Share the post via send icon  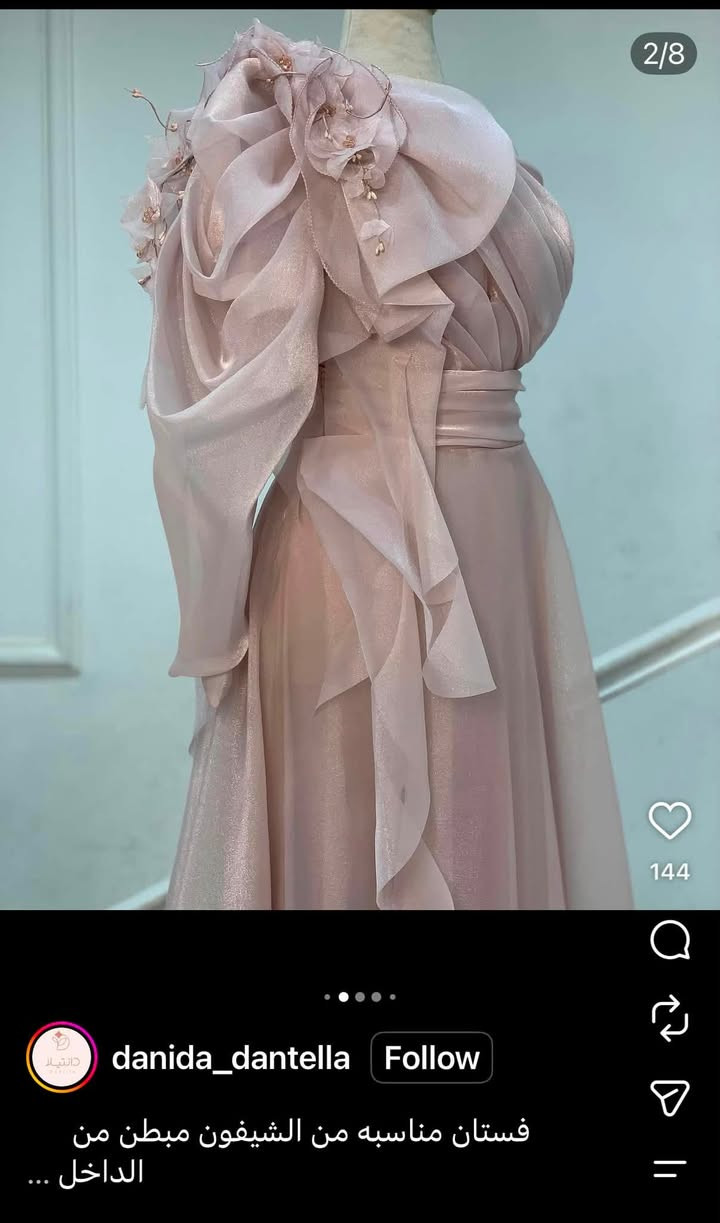[670, 1097]
